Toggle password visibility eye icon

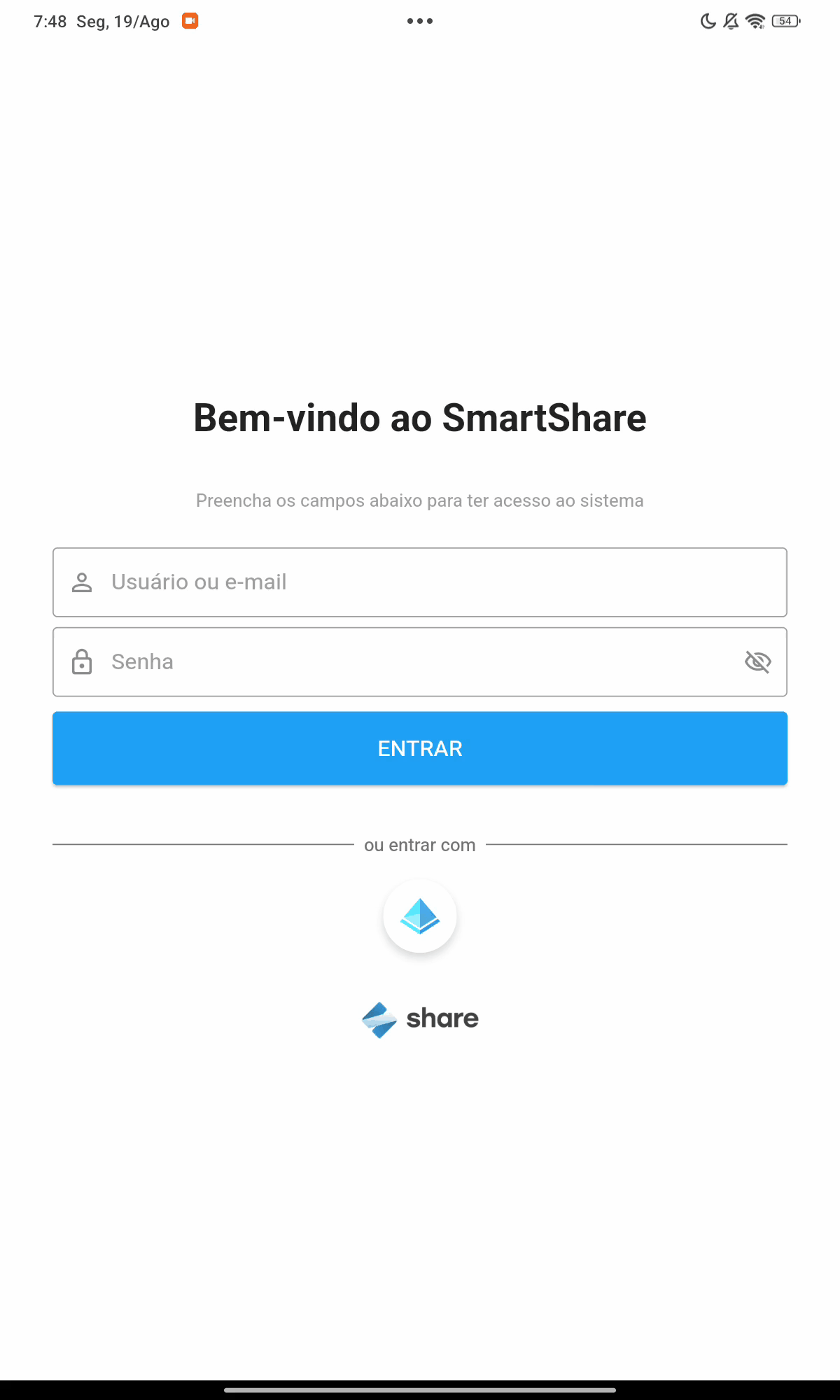click(x=758, y=661)
